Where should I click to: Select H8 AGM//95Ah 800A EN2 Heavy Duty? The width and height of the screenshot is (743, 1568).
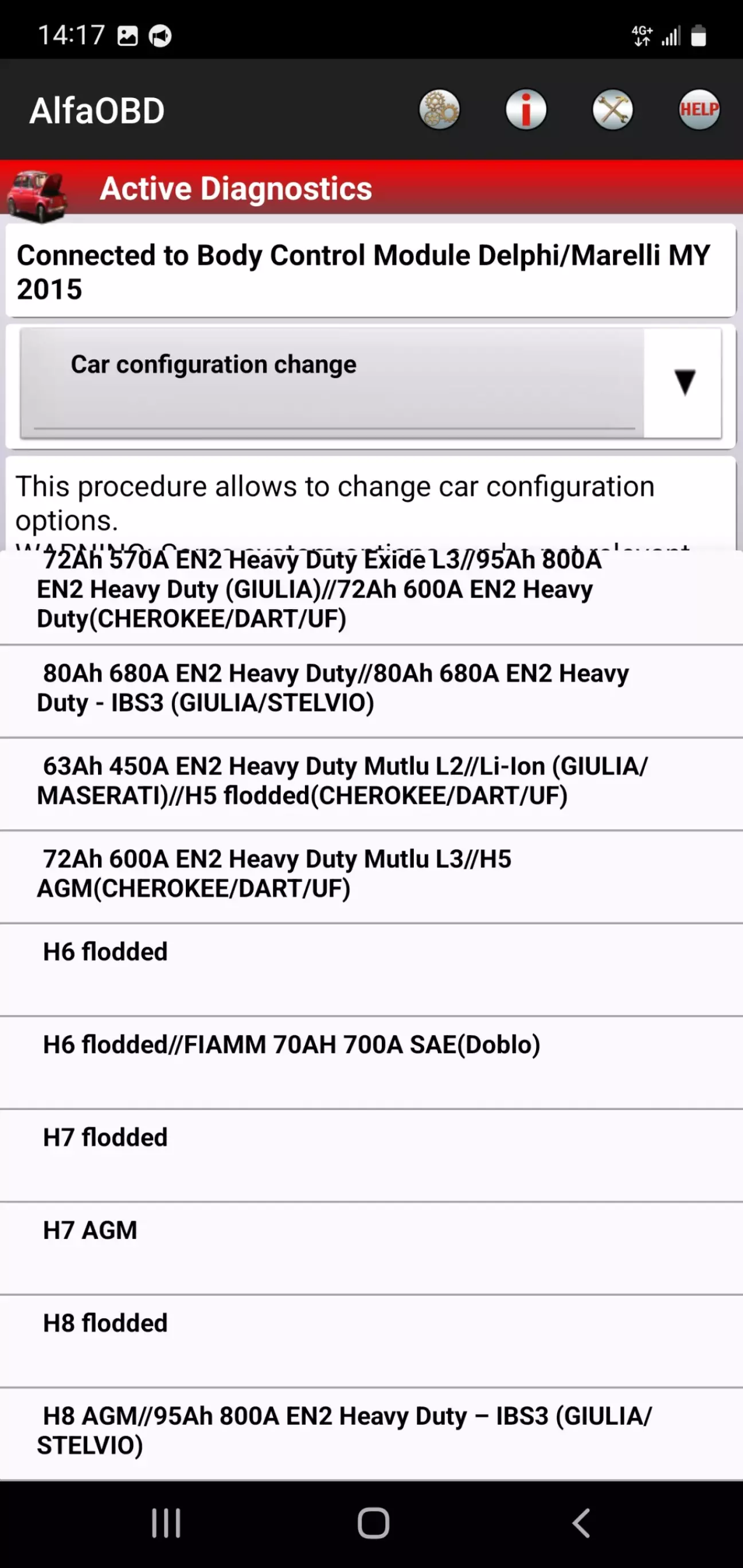(x=372, y=1432)
